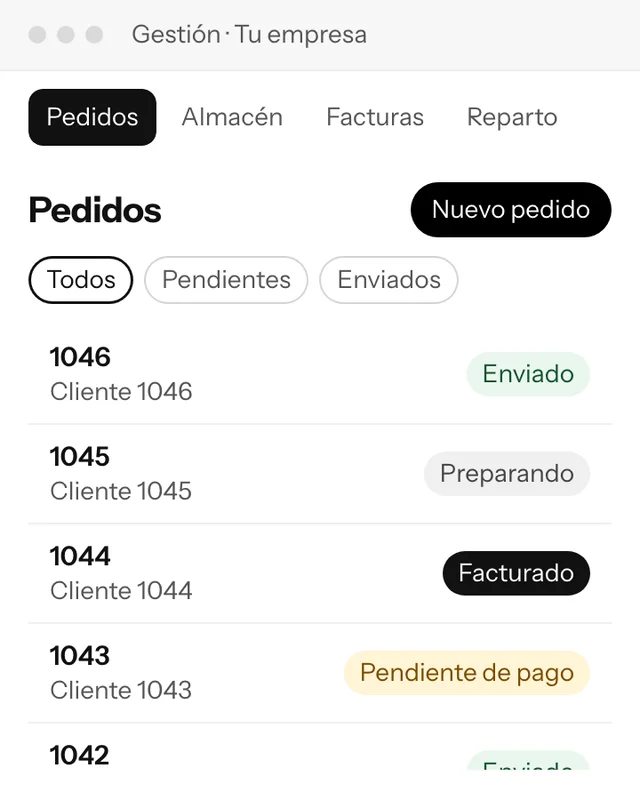The image size is (640, 800).
Task: Filter orders by Pendientes
Action: pos(226,280)
